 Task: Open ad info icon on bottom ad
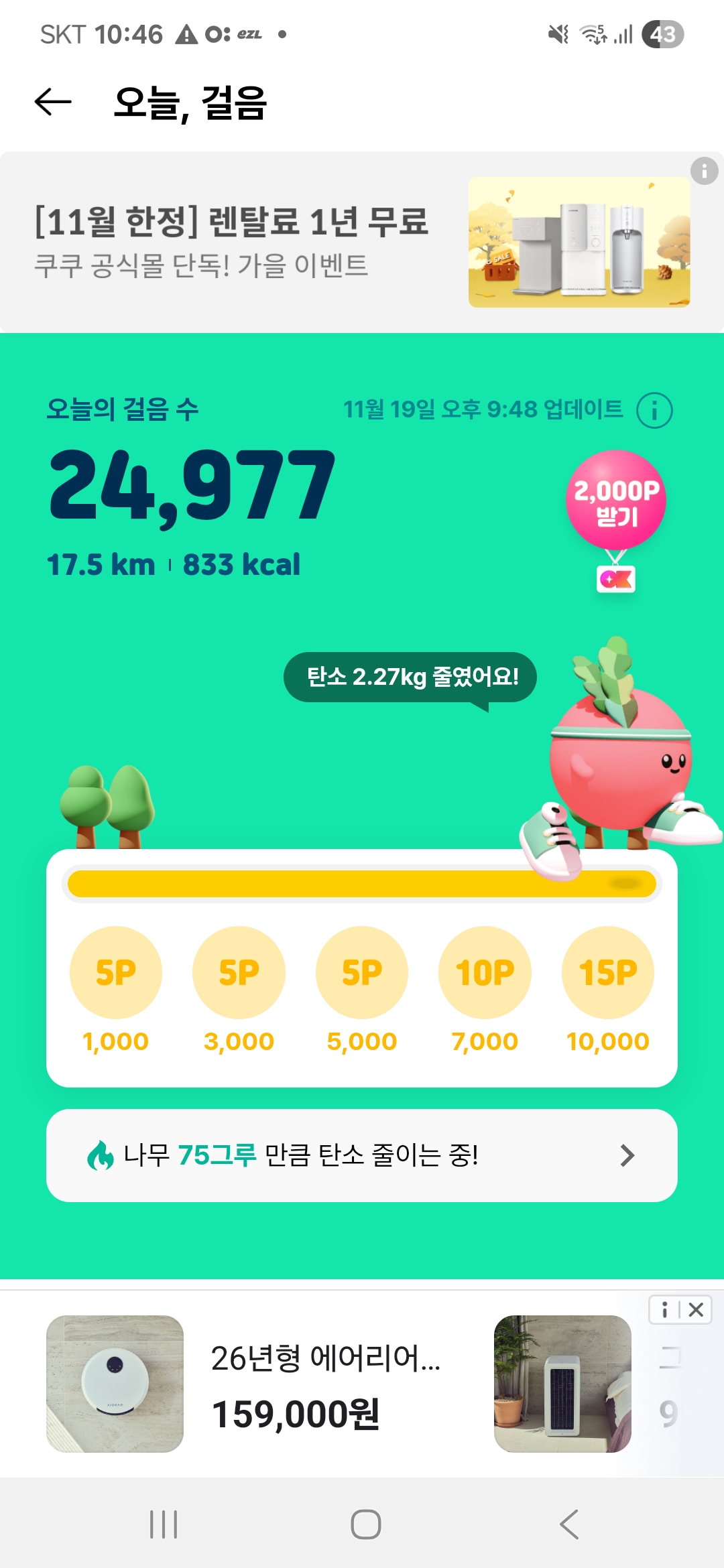pyautogui.click(x=665, y=1309)
